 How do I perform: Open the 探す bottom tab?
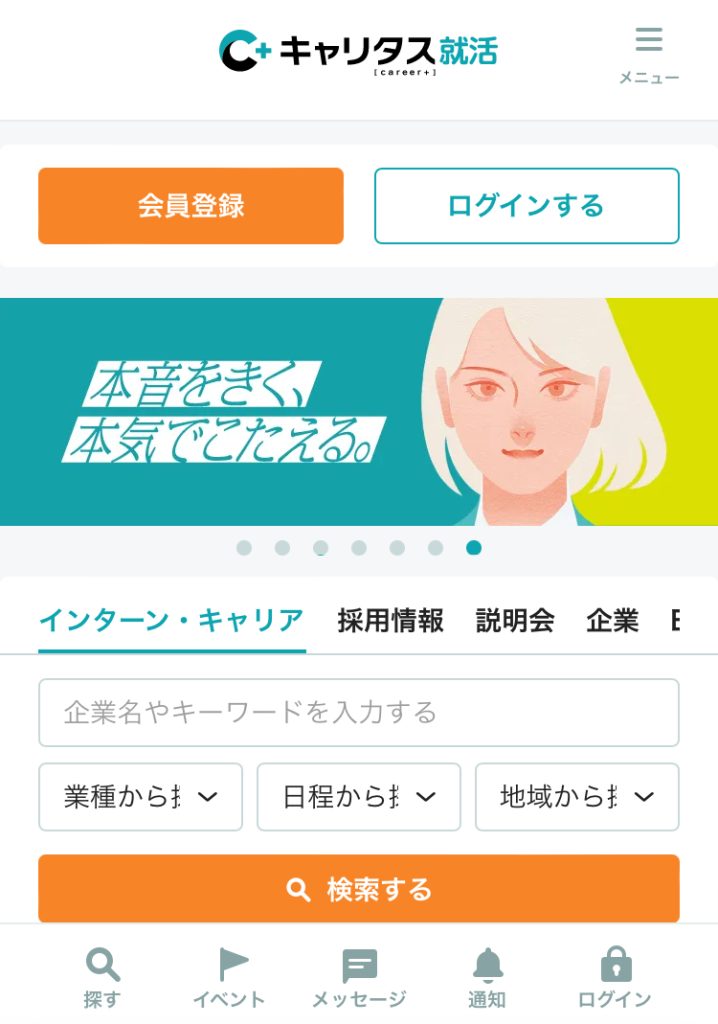(x=102, y=978)
